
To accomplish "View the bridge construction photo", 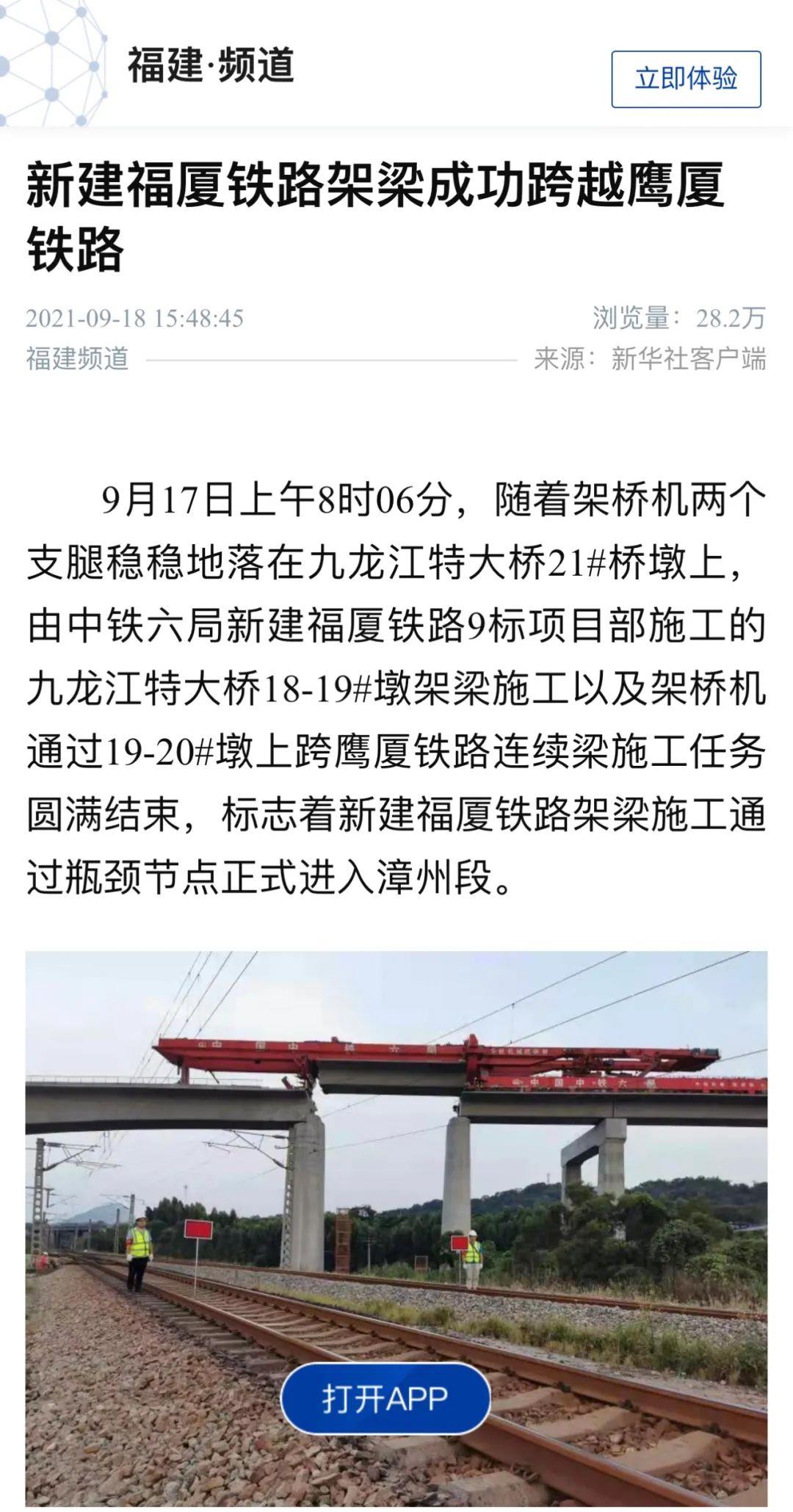I will click(396, 1160).
